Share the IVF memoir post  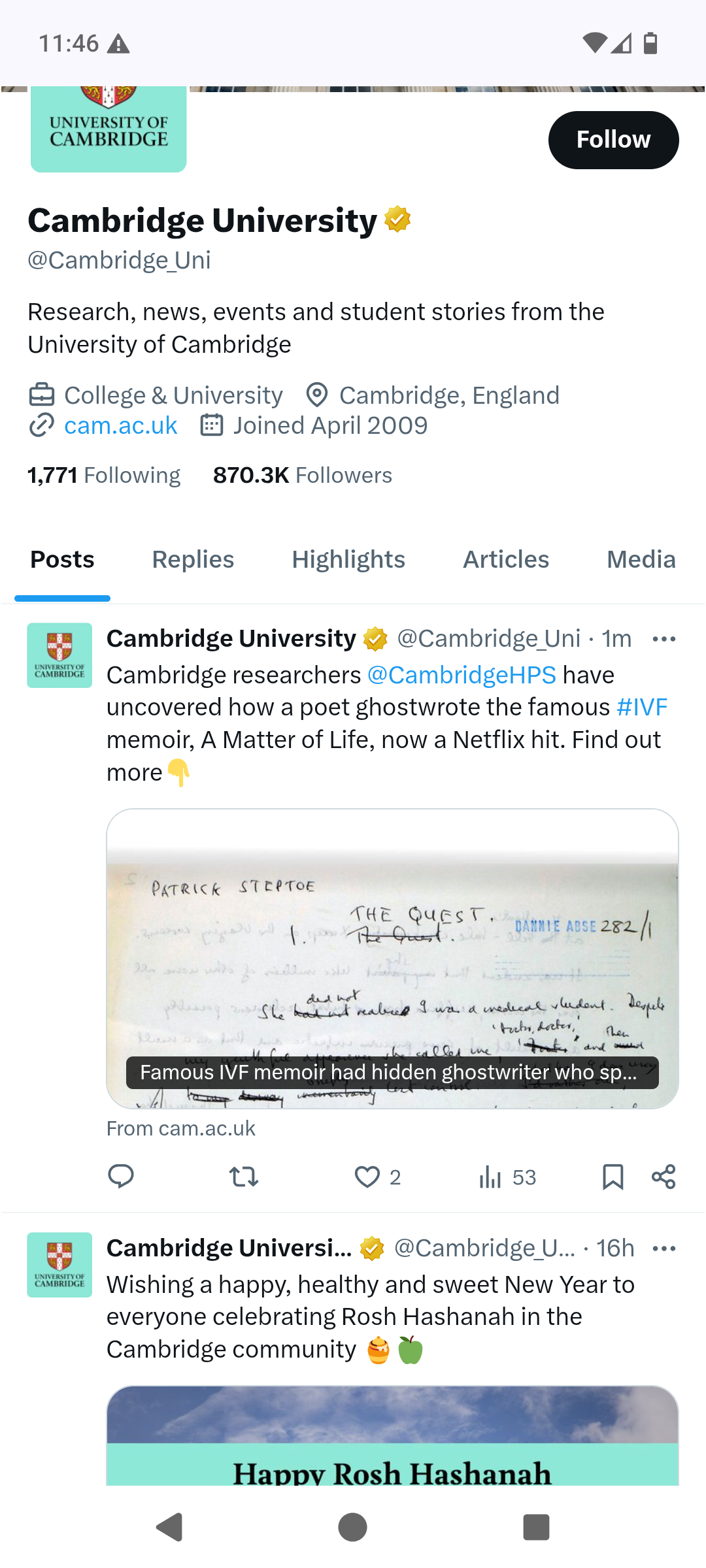(664, 1177)
